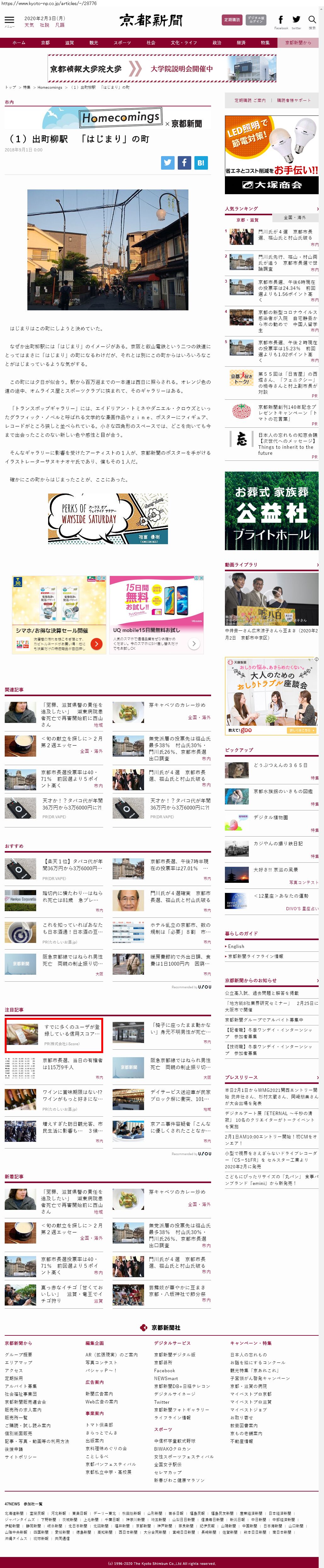The width and height of the screenshot is (324, 1568).
Task: Share the article on Facebook
Action: tap(184, 162)
